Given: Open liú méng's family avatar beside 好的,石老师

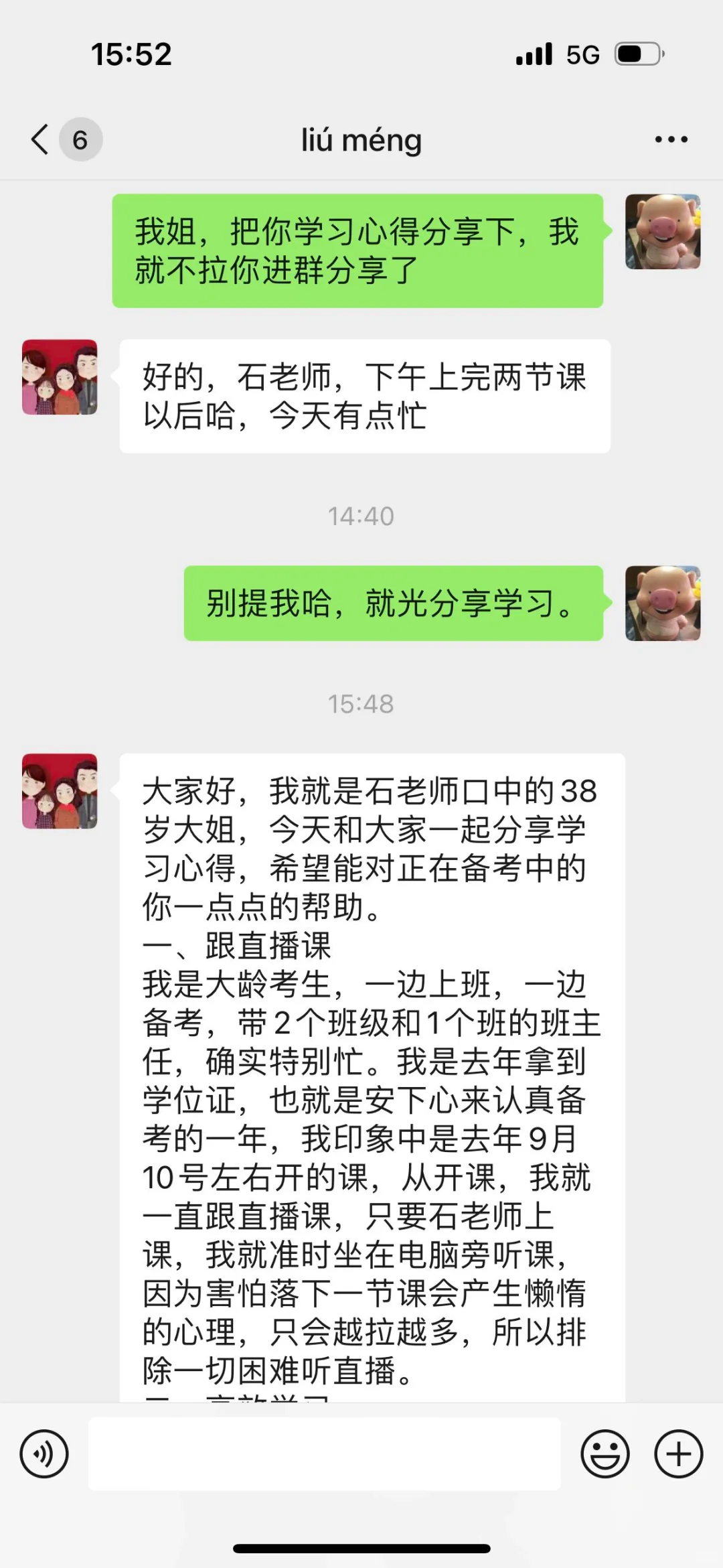Looking at the screenshot, I should click(60, 377).
